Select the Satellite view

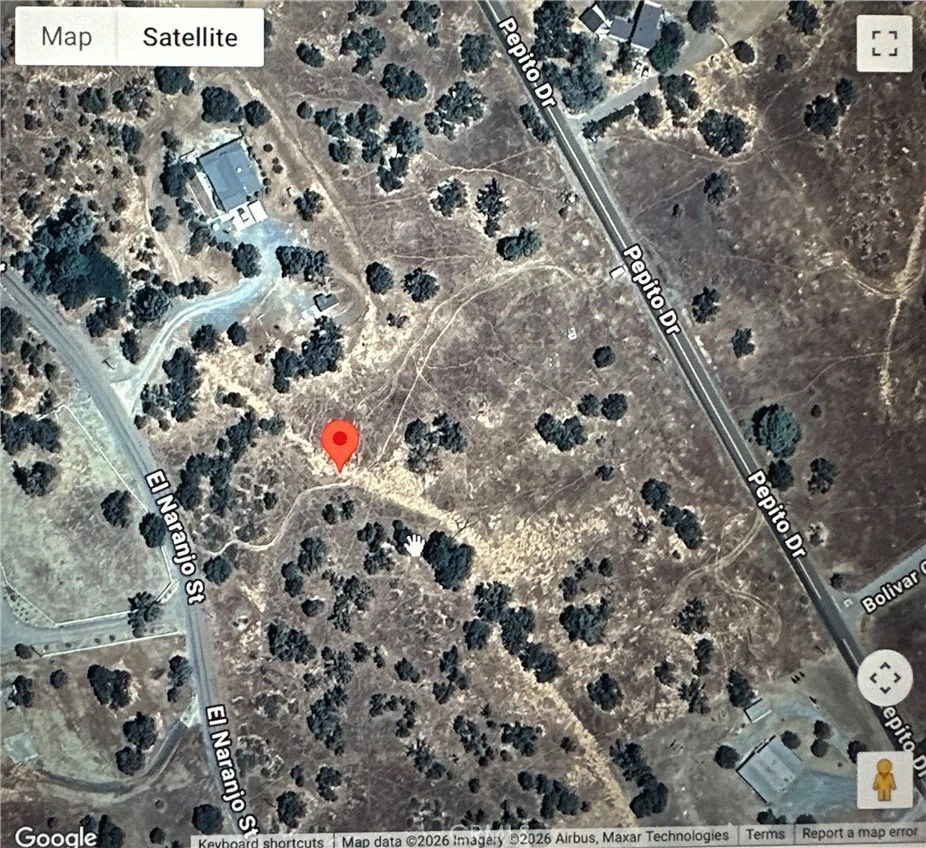pyautogui.click(x=190, y=38)
